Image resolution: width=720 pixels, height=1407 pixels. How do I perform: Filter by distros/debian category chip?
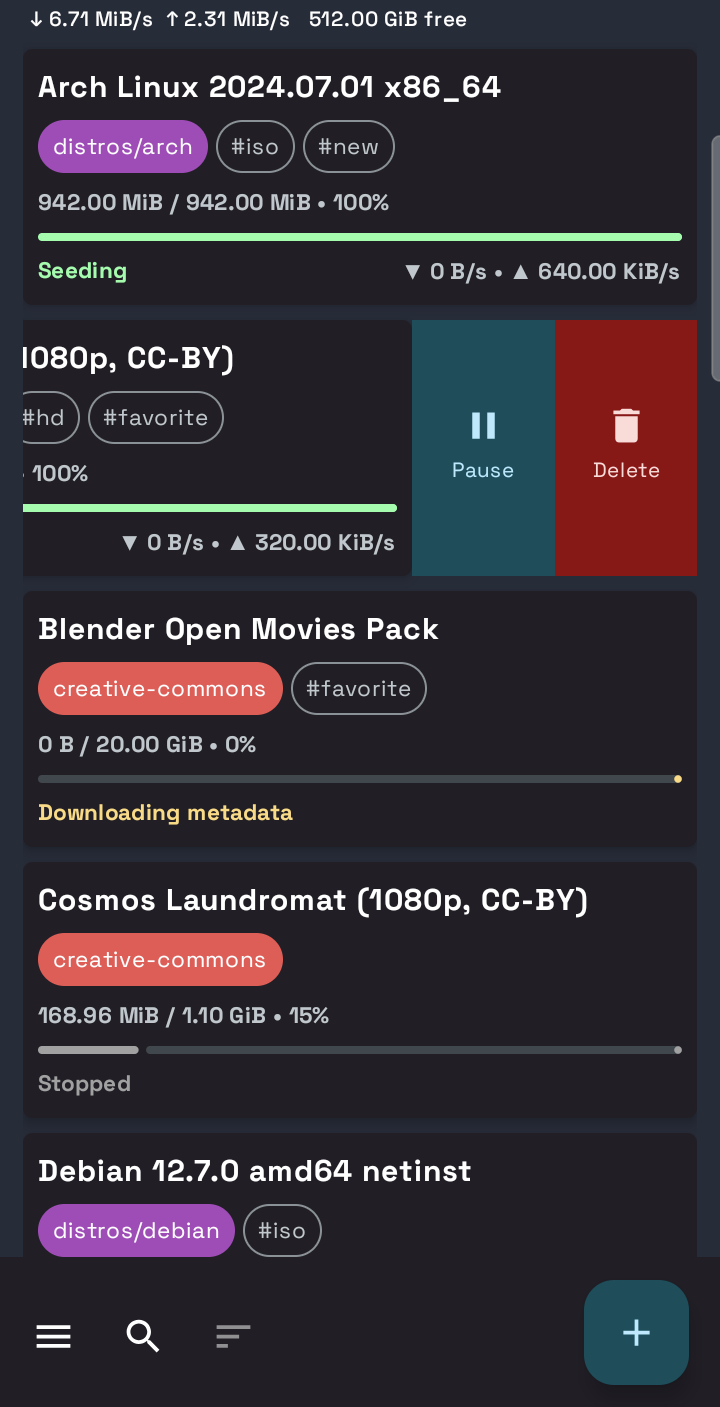tap(136, 1230)
